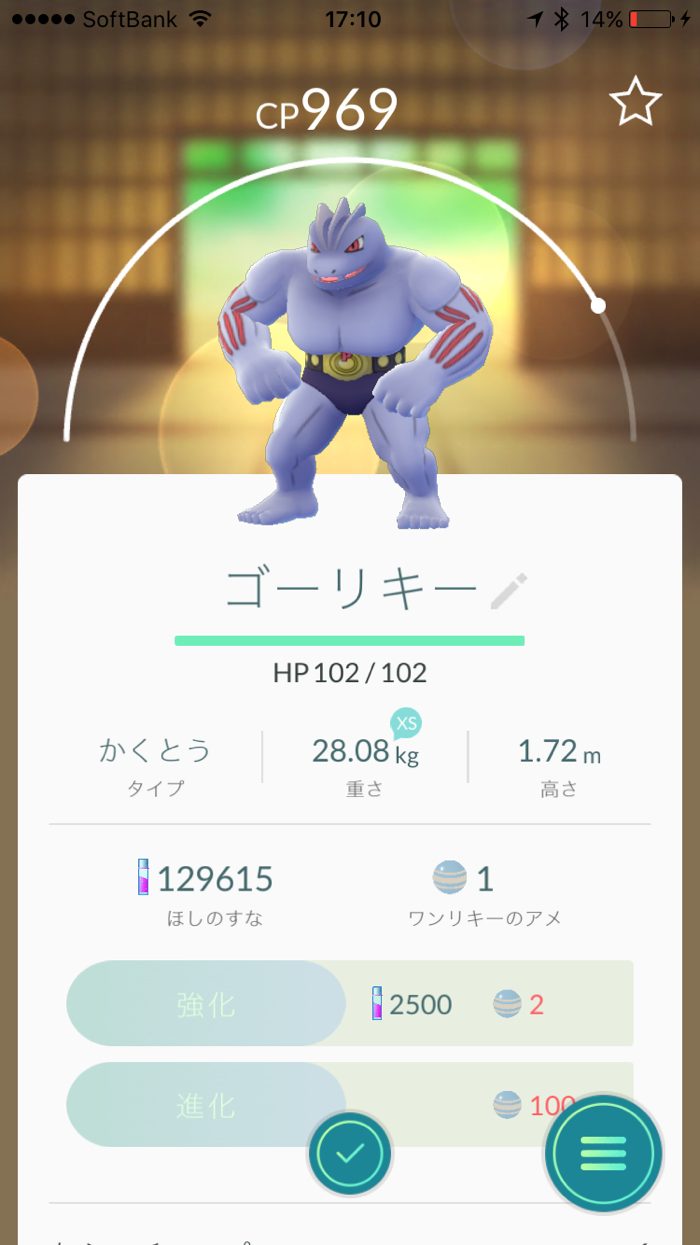
Task: Mark ゴーリキー as favorite with the star
Action: click(x=635, y=102)
